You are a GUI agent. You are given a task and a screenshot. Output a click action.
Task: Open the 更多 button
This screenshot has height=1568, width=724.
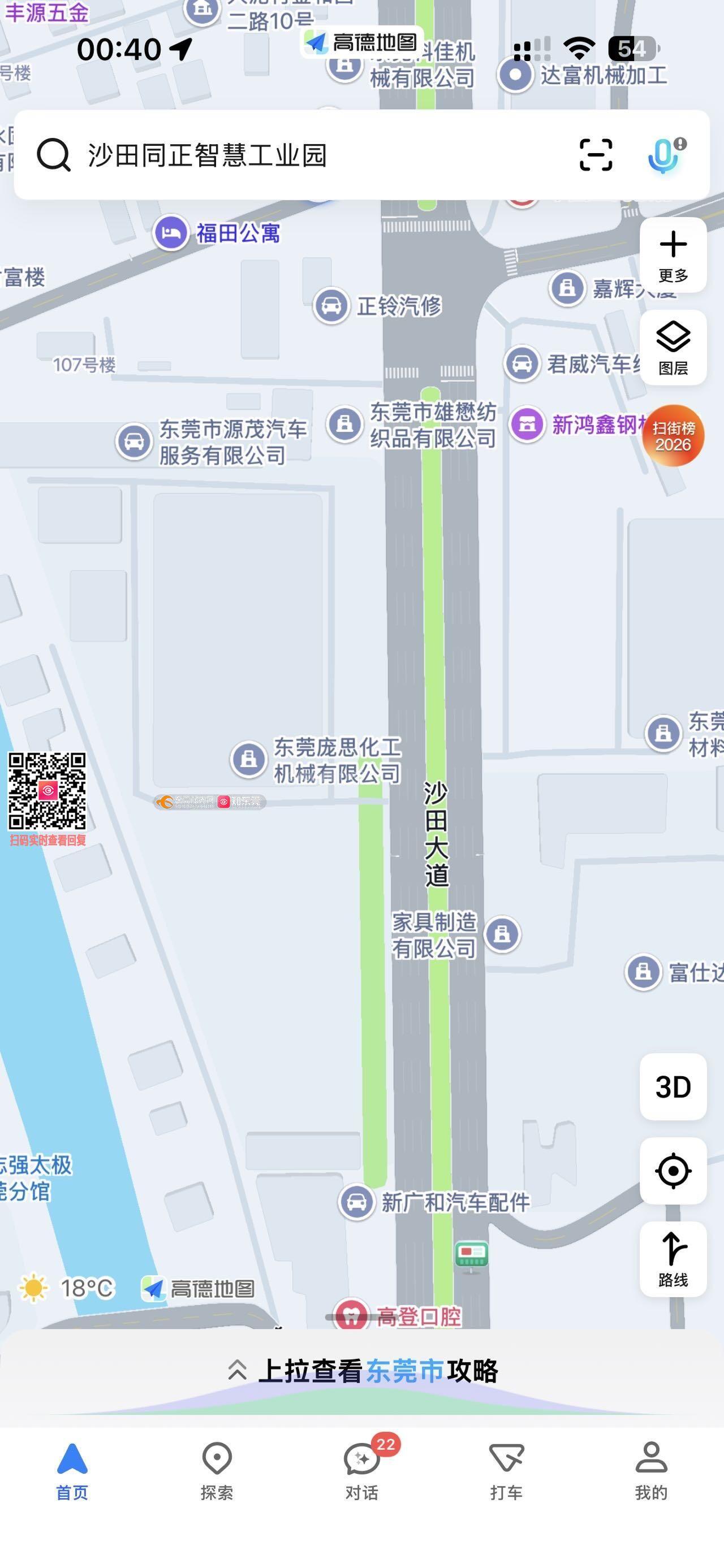(673, 255)
